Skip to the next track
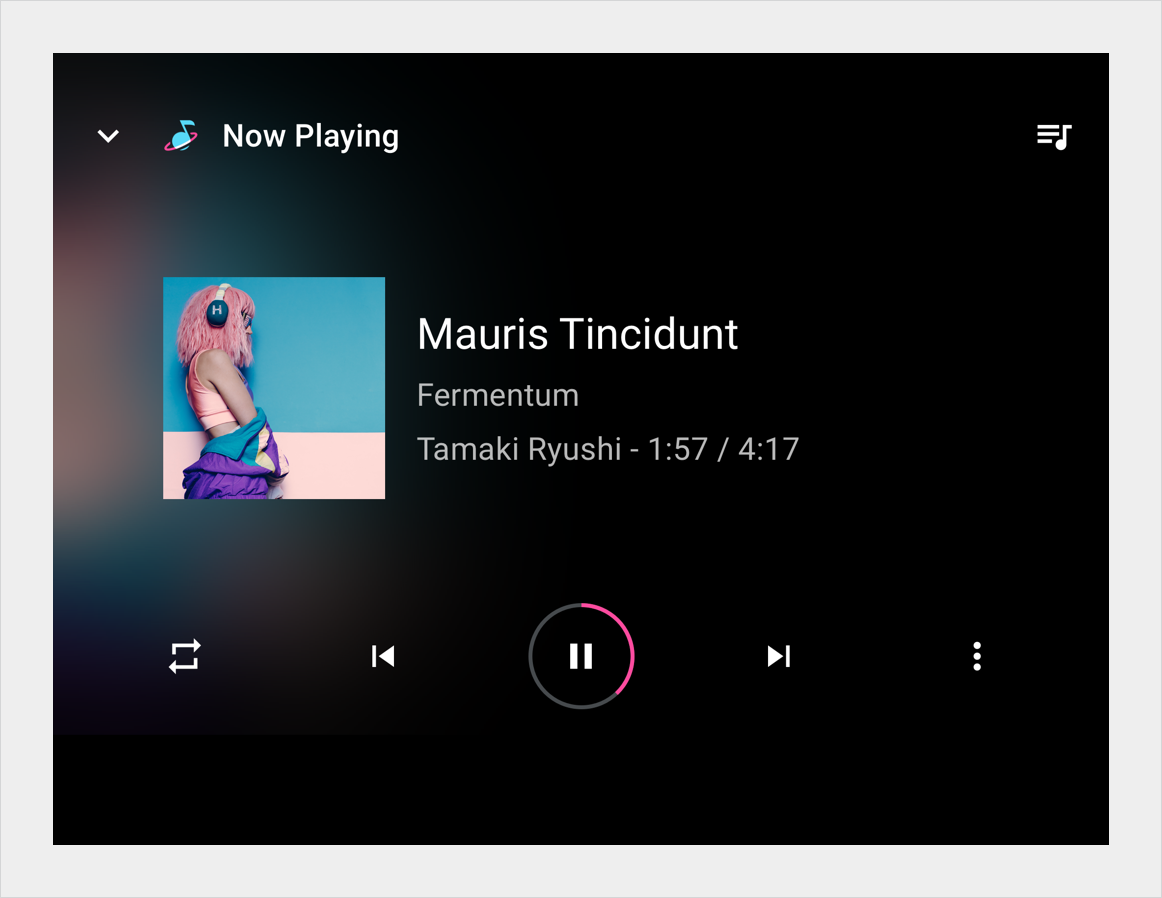The image size is (1162, 898). [x=778, y=656]
